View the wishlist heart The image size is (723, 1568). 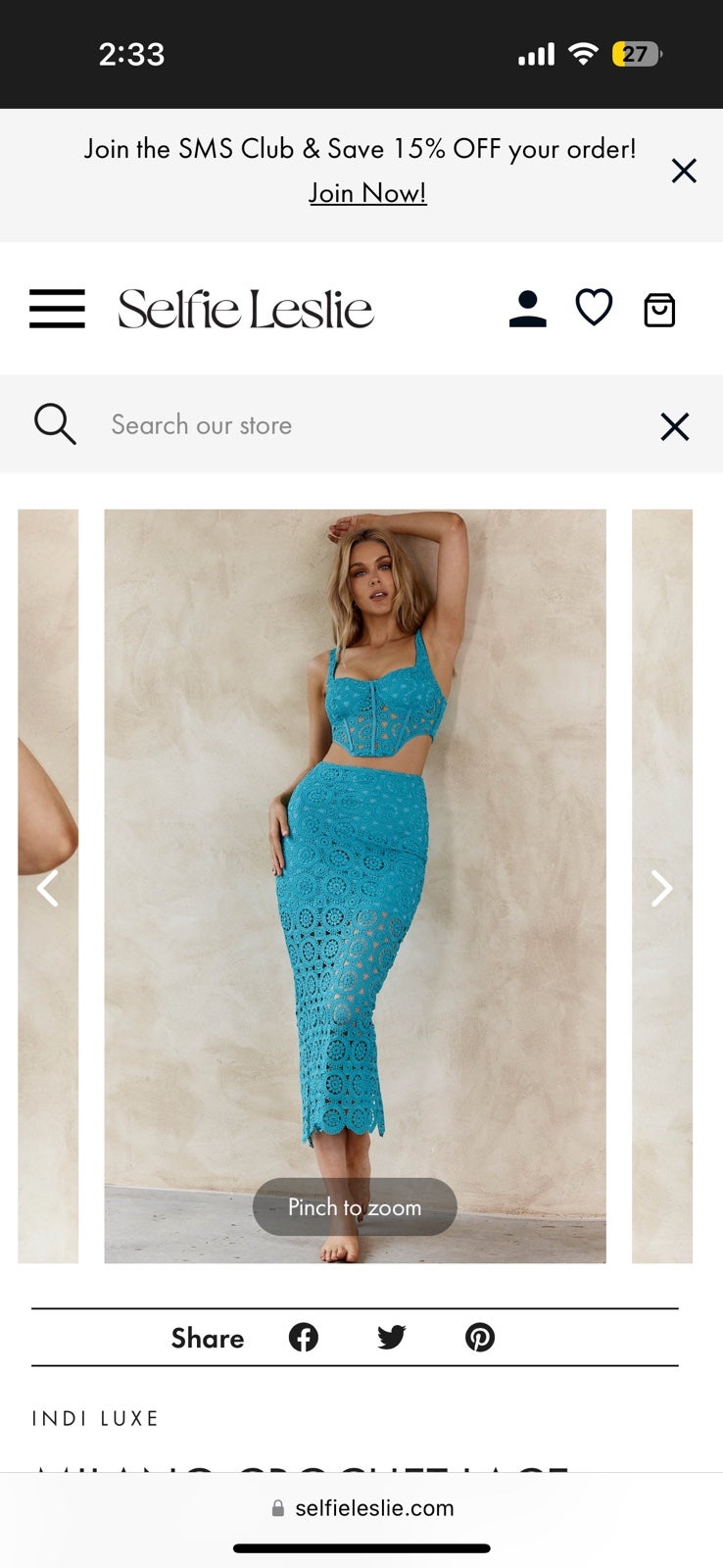594,308
